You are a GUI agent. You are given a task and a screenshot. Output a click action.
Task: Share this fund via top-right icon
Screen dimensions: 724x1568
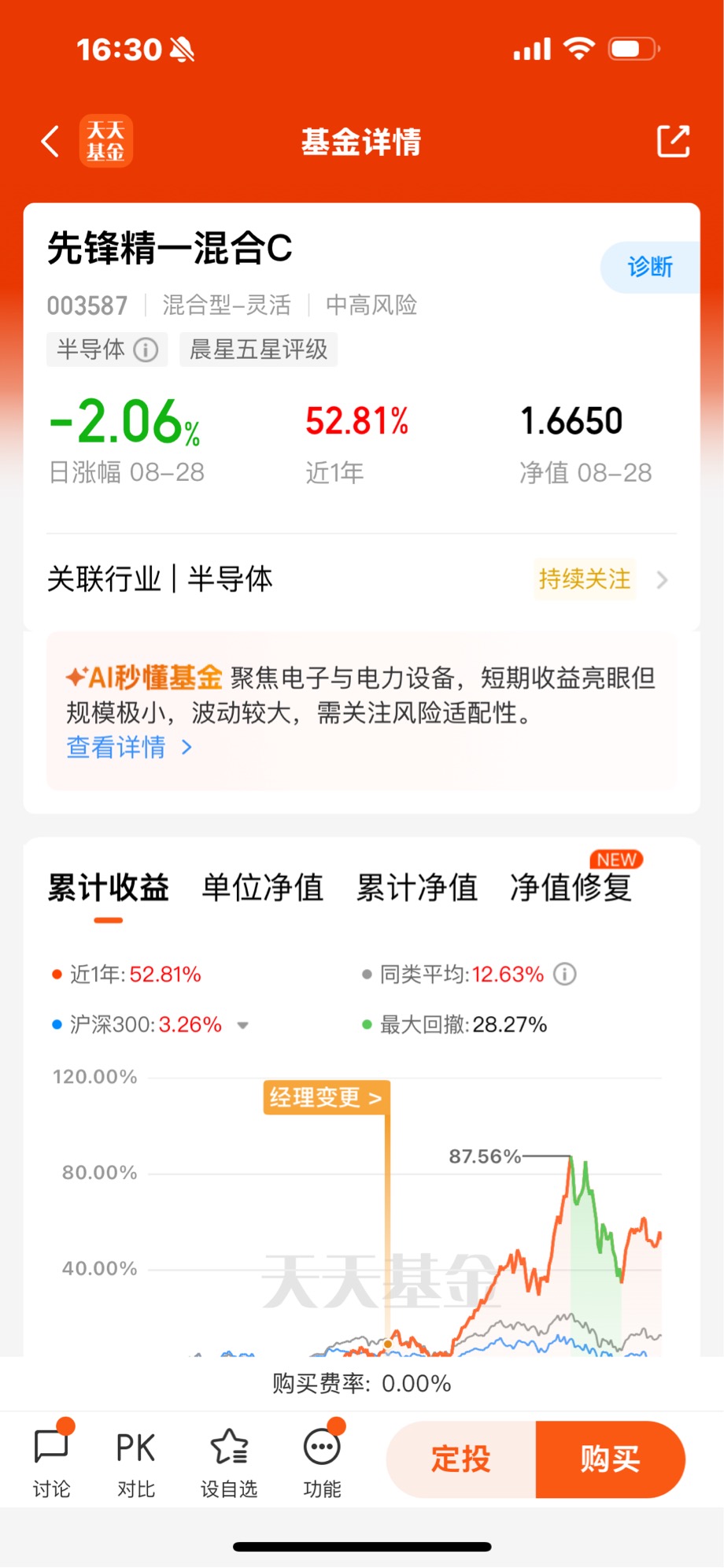(x=673, y=142)
